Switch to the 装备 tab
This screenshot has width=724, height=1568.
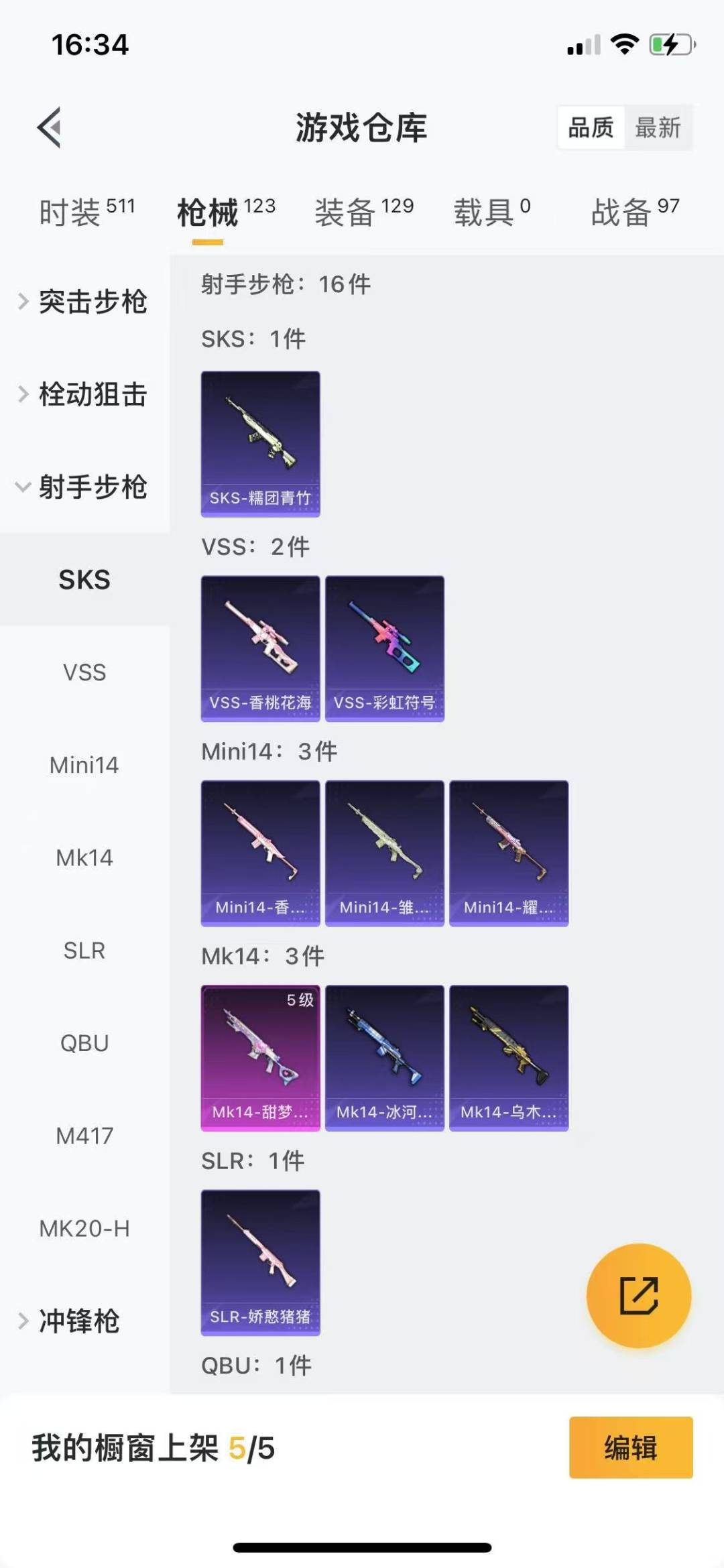(x=364, y=213)
